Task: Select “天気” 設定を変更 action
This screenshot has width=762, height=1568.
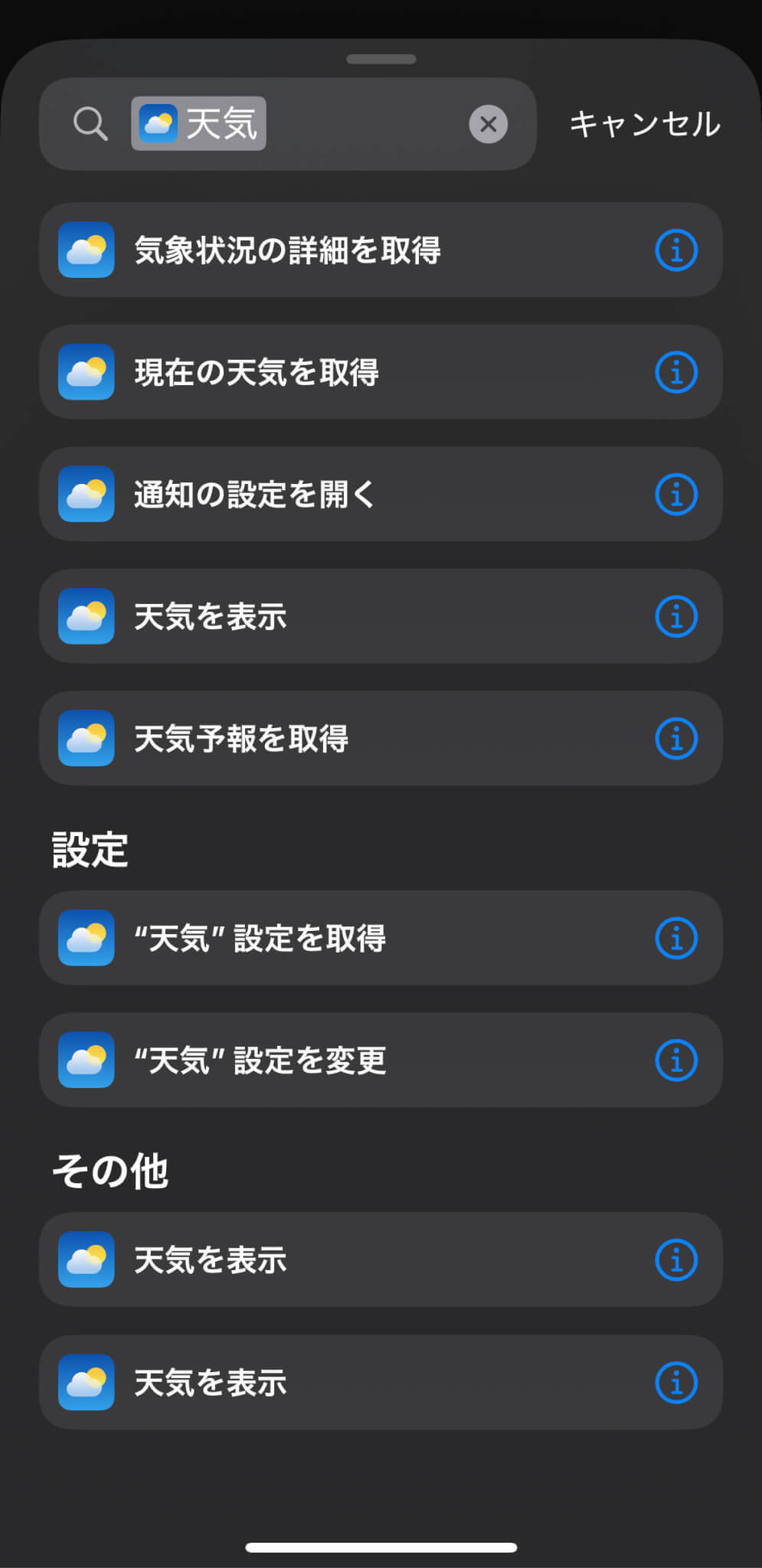Action: click(x=381, y=1060)
